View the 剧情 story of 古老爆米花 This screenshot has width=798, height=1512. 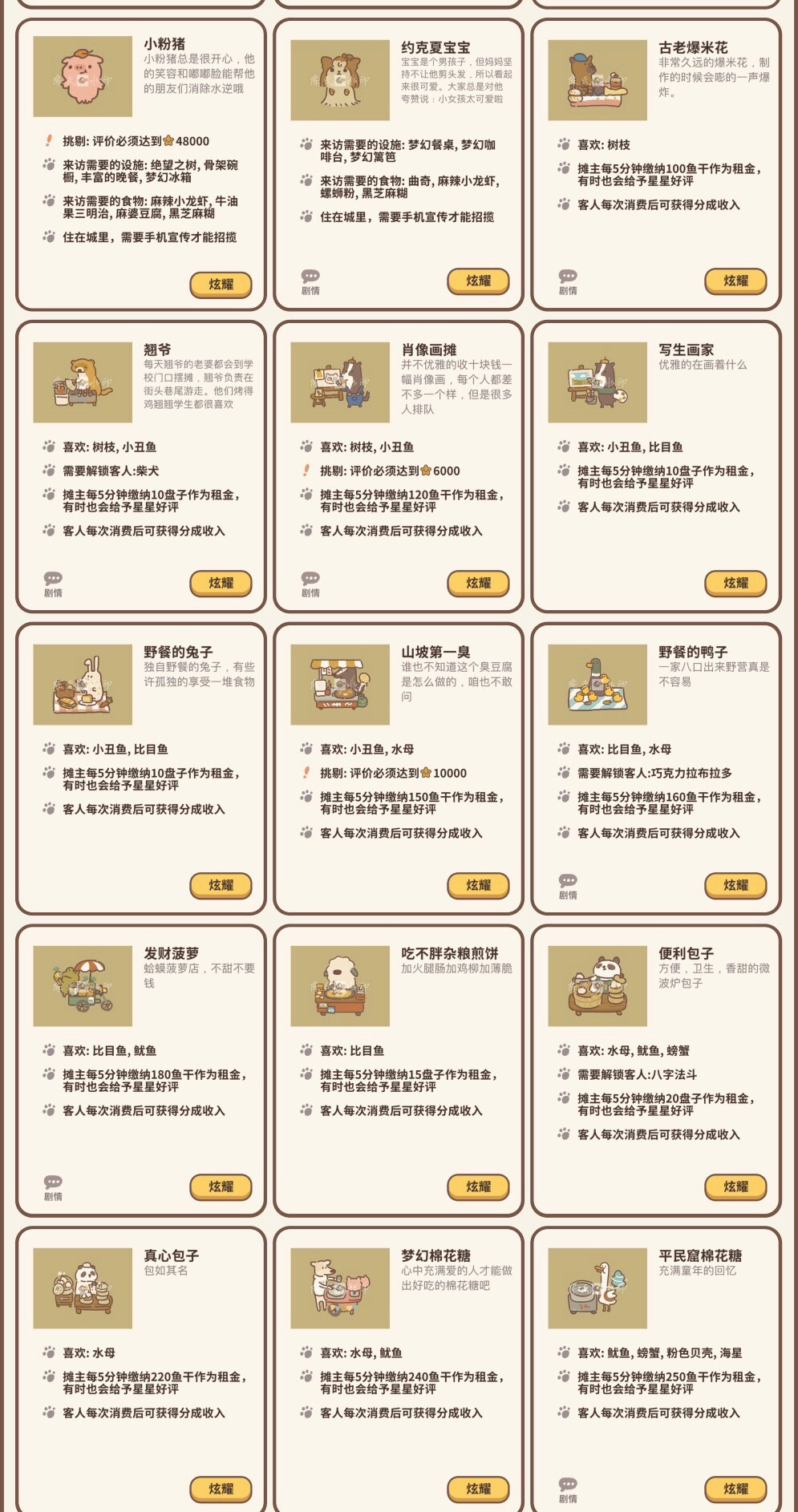coord(568,281)
